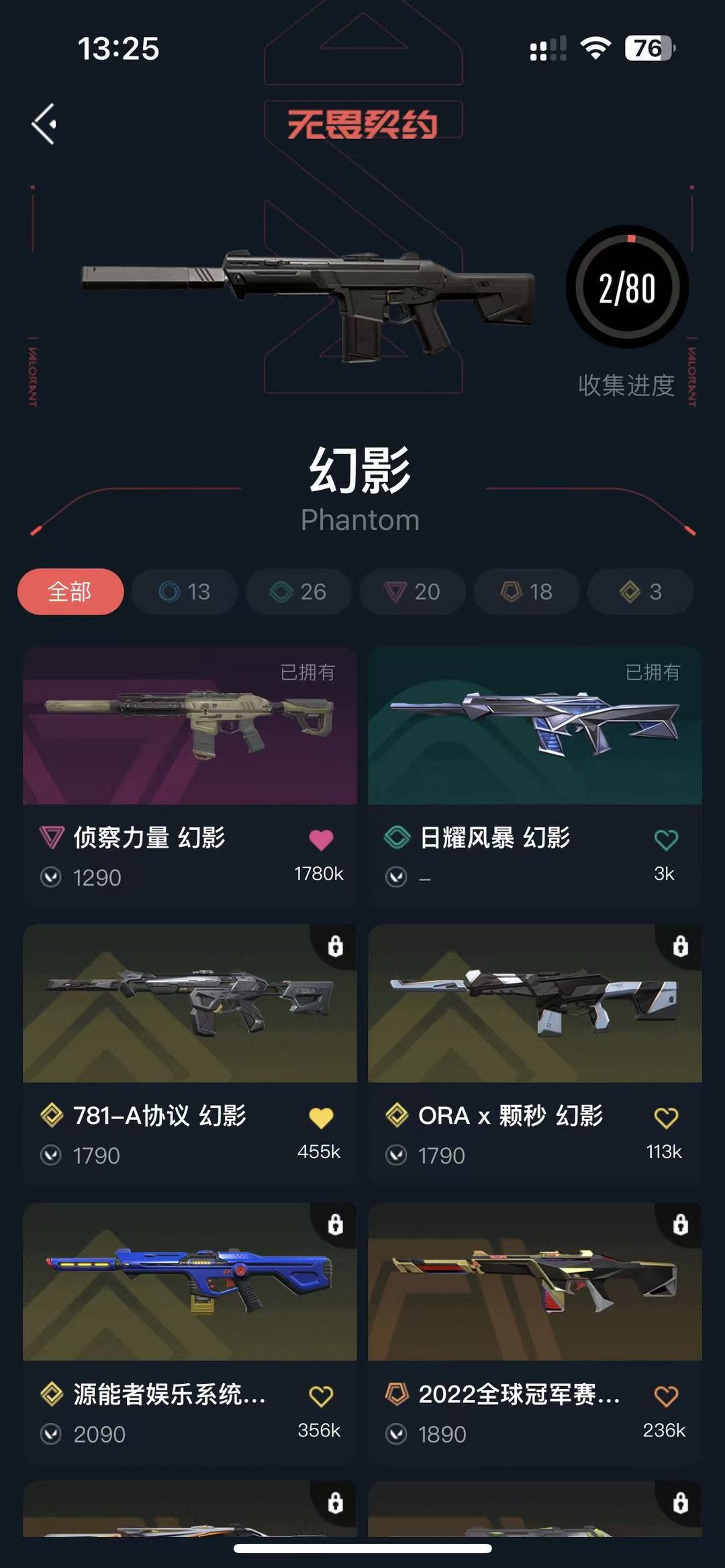Tap the back arrow at top left
Screen dimensions: 725x1568
[x=43, y=125]
